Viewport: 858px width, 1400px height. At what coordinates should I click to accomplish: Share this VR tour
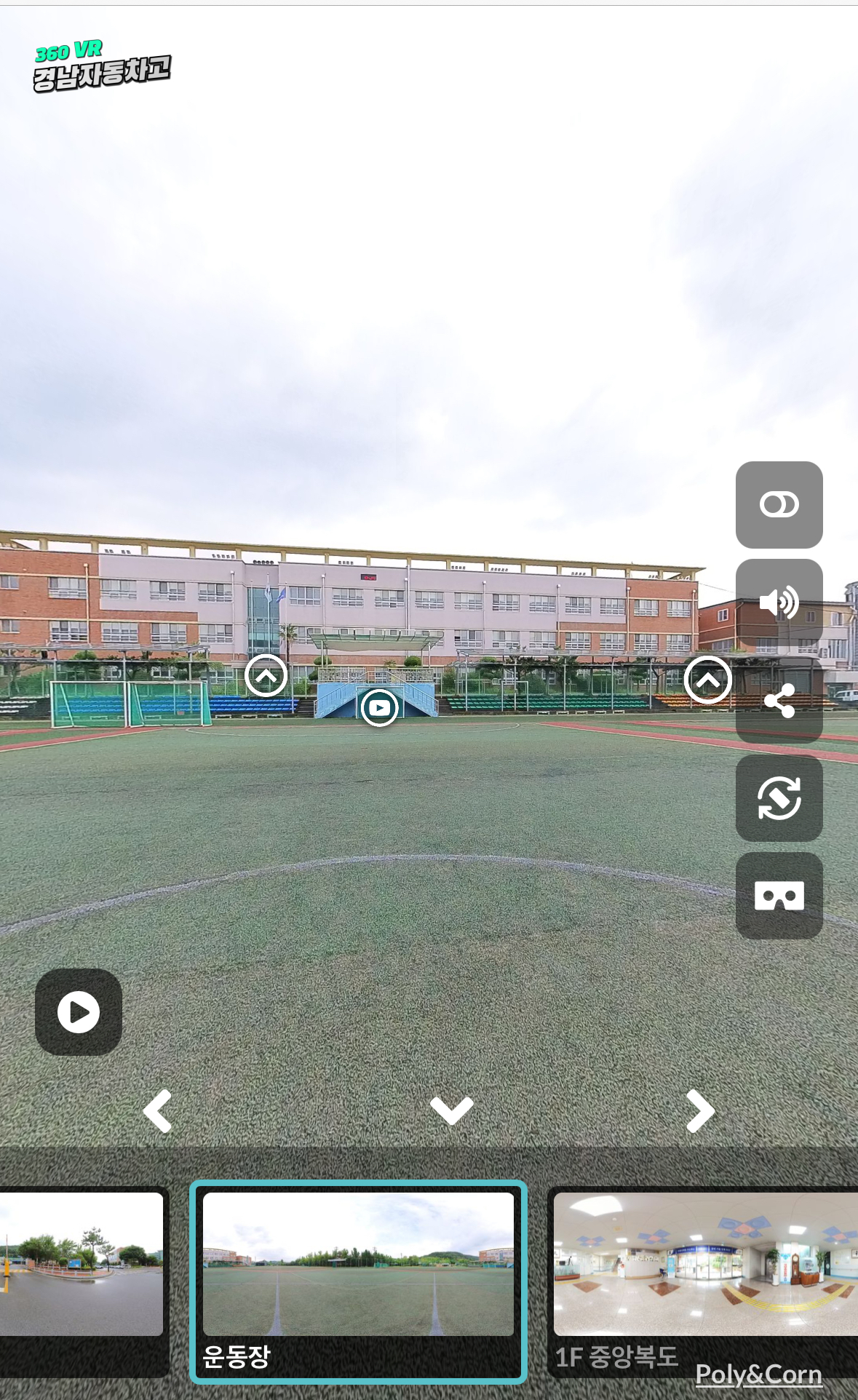coord(779,700)
